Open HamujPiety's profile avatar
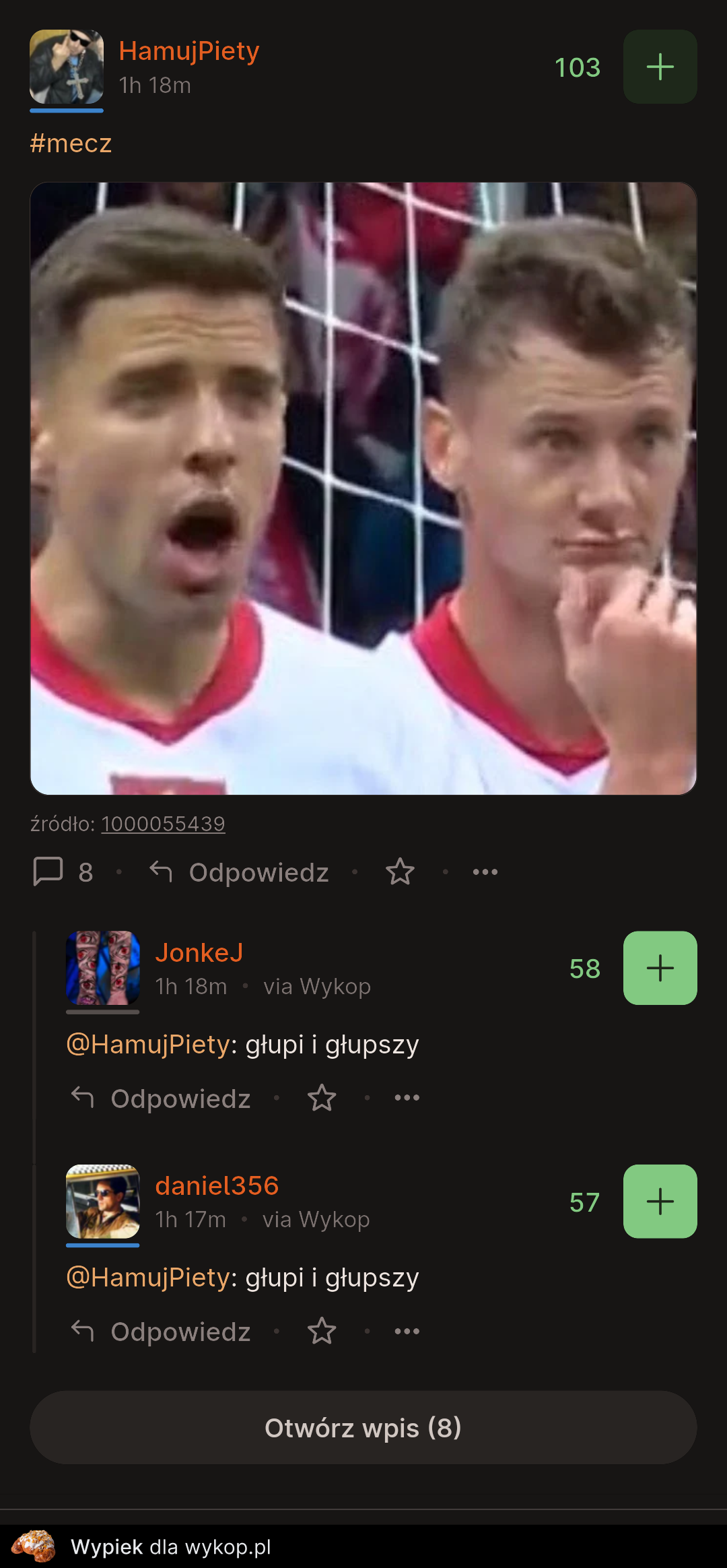The image size is (727, 1568). pos(67,67)
